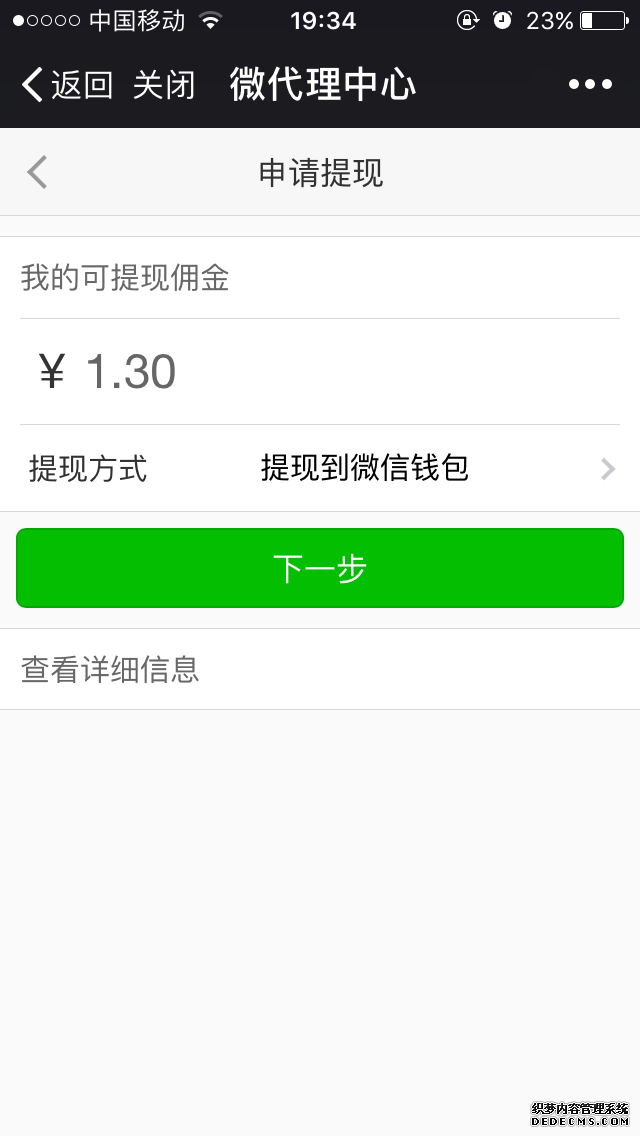Tap 返回 to go back in WeChat
The image size is (640, 1136).
pos(67,85)
